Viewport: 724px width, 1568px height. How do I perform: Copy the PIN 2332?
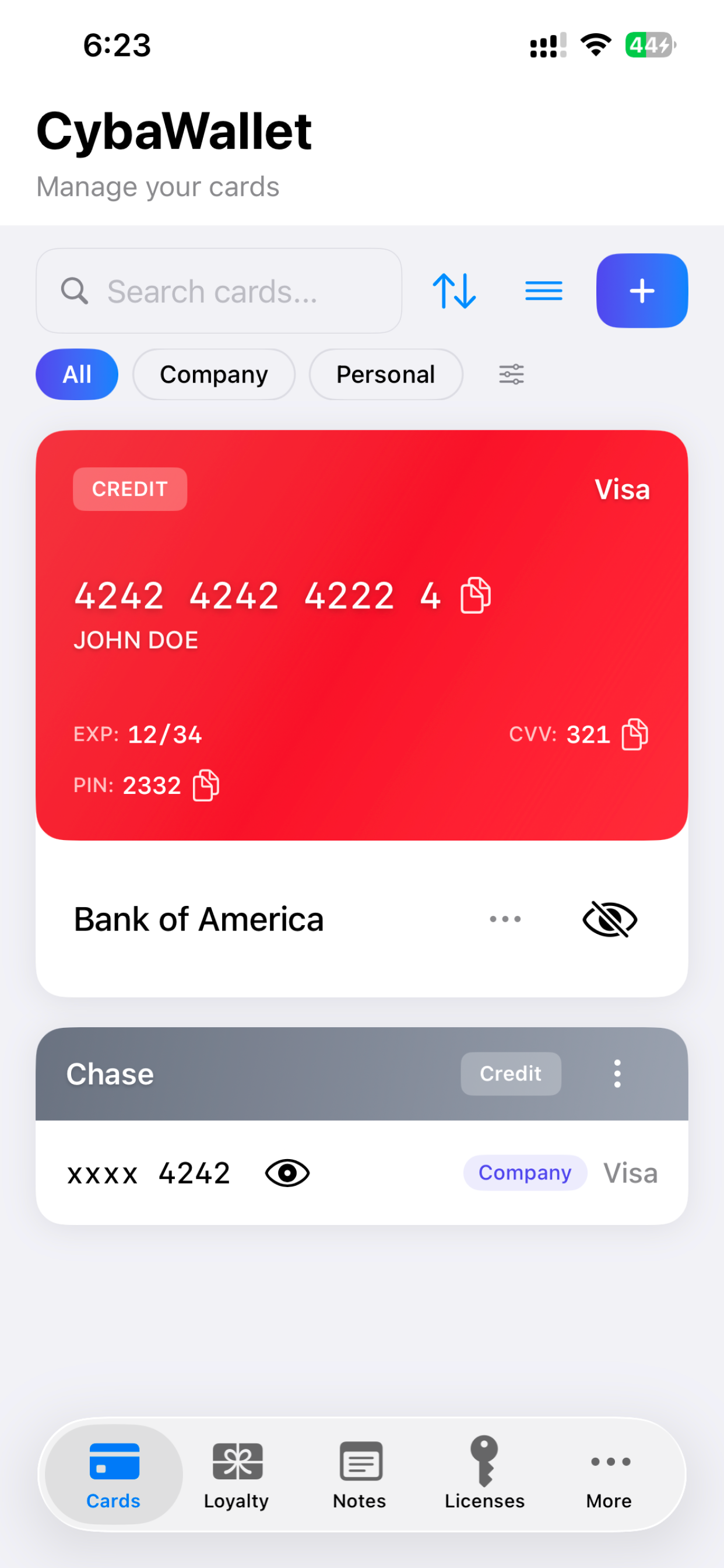pyautogui.click(x=206, y=785)
